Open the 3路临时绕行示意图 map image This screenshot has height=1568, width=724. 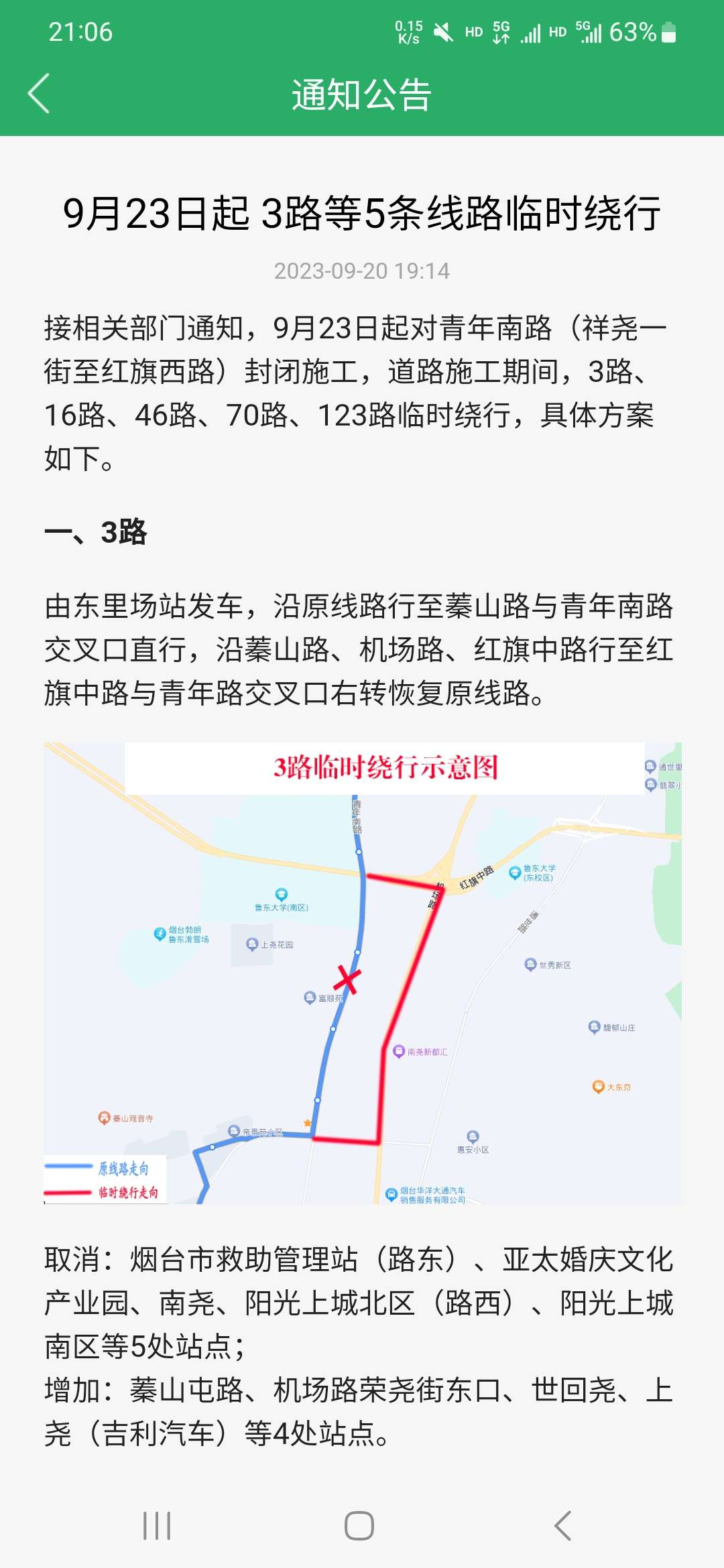(362, 972)
